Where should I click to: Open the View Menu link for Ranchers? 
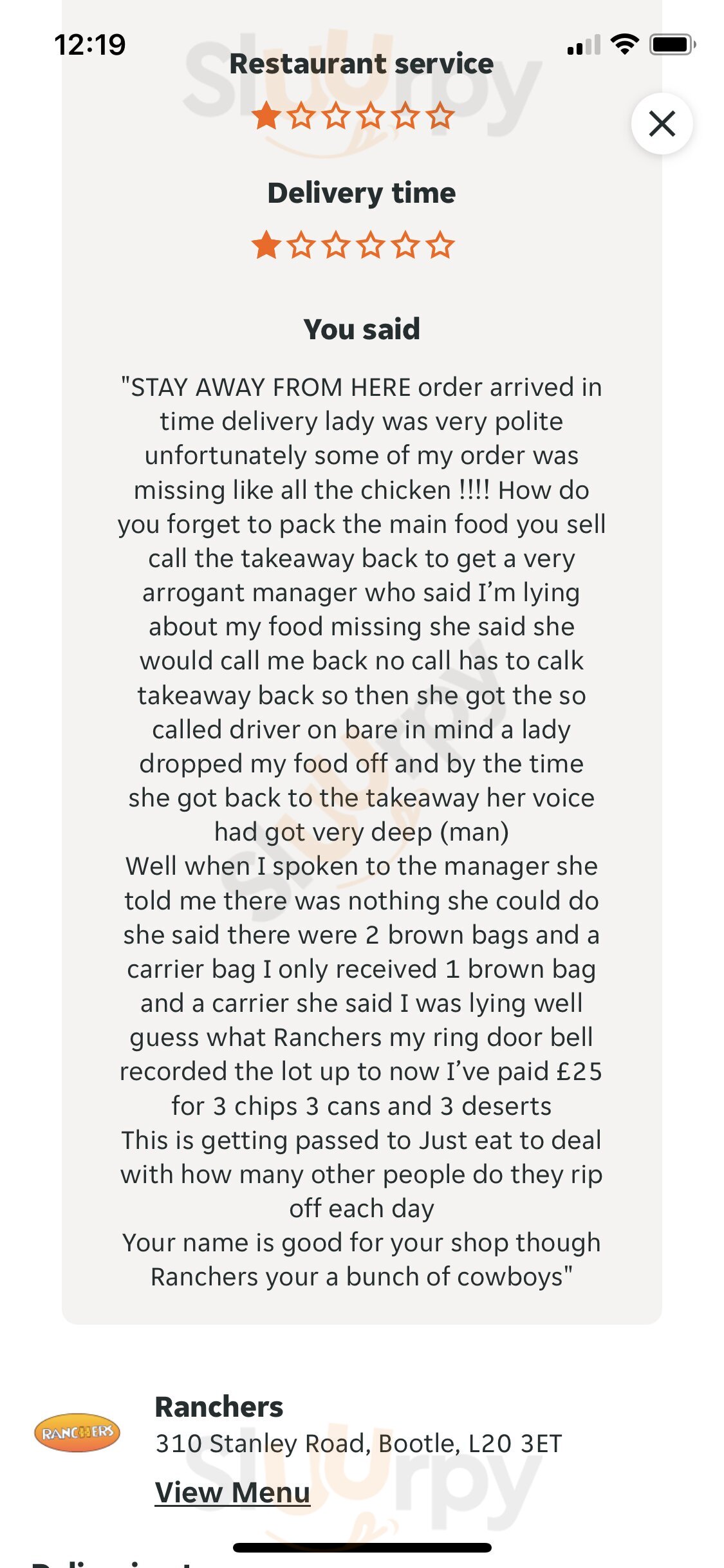pyautogui.click(x=232, y=1492)
